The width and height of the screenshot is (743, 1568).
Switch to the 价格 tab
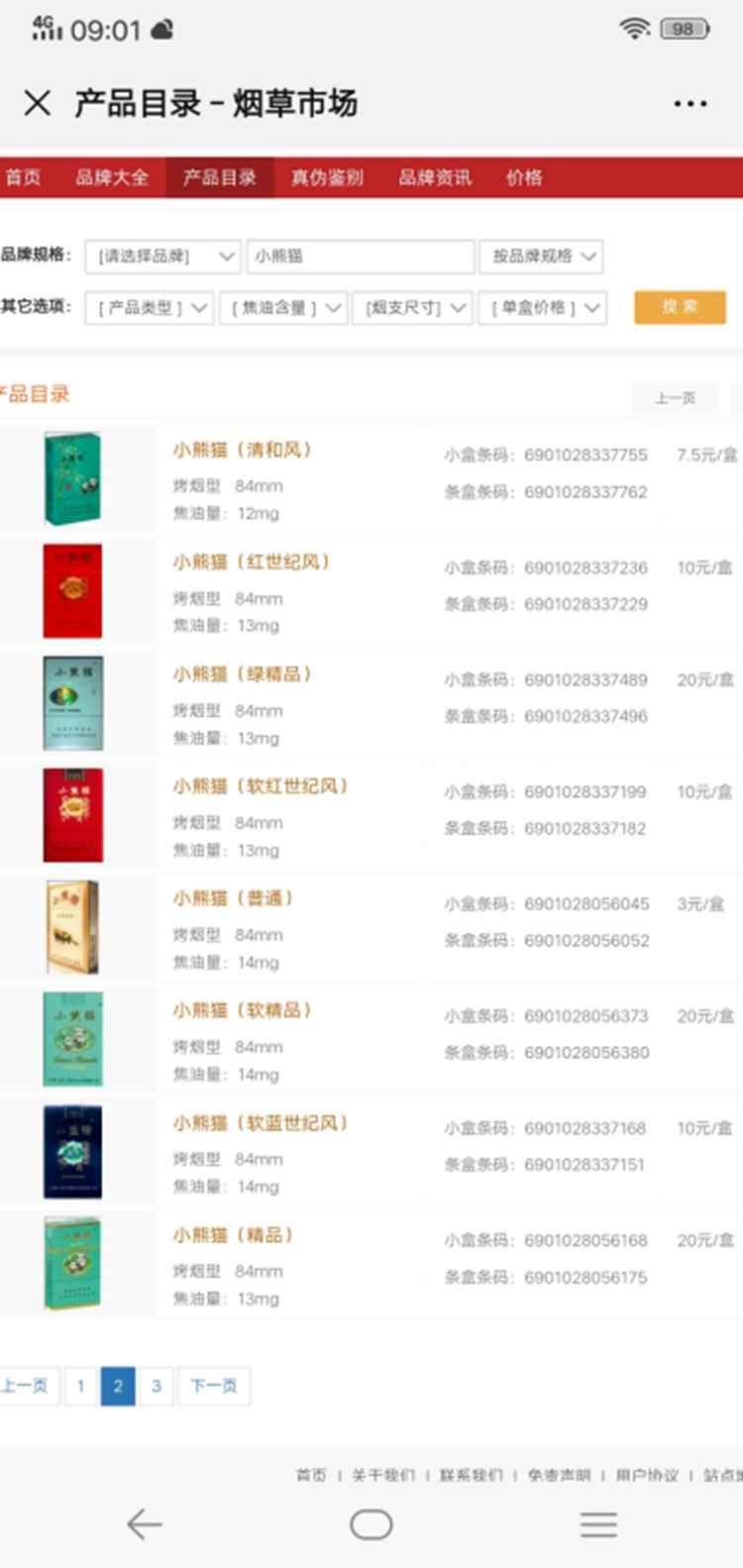(x=524, y=177)
